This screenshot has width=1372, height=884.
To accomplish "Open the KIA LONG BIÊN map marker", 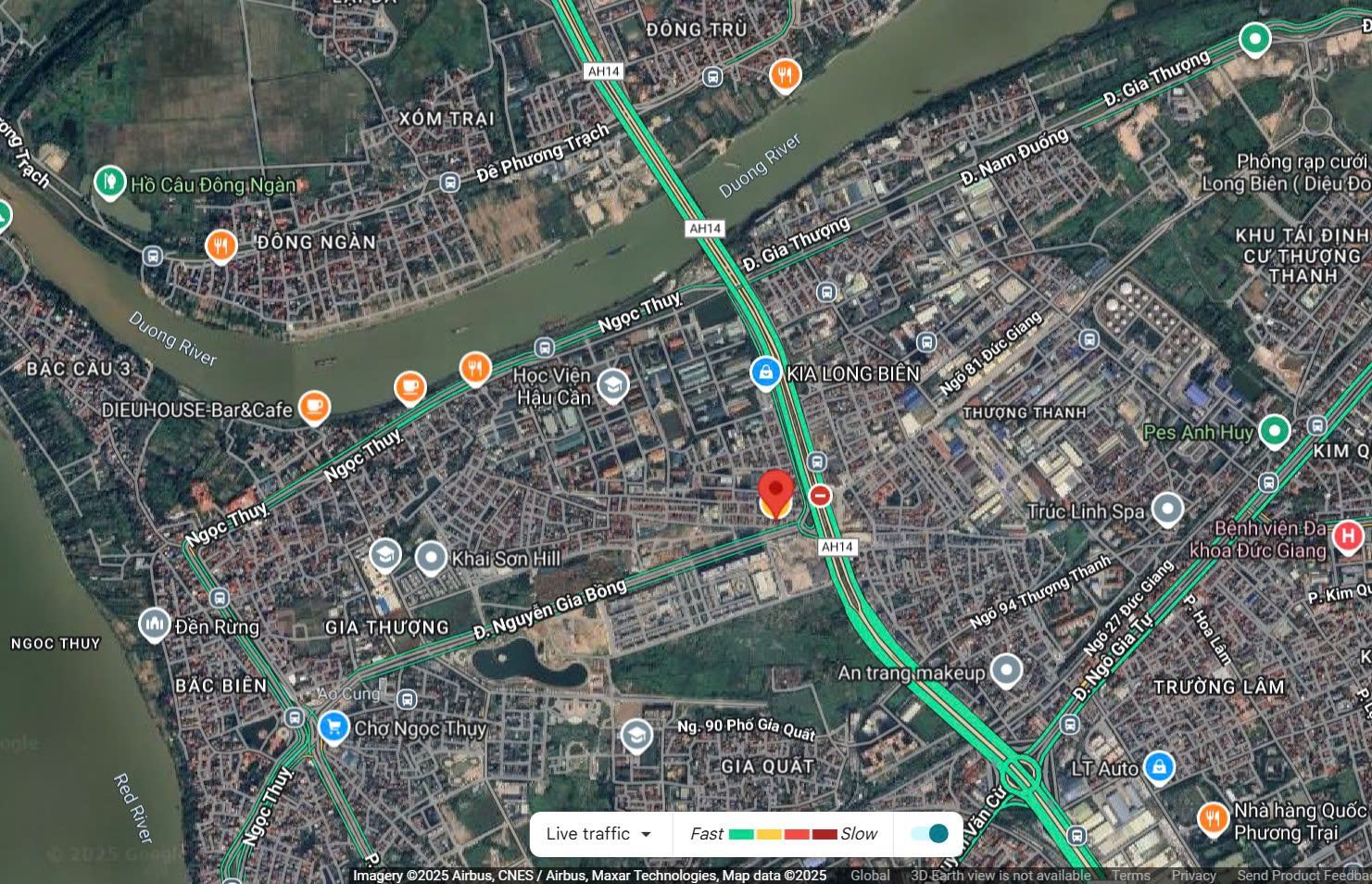I will tap(765, 373).
